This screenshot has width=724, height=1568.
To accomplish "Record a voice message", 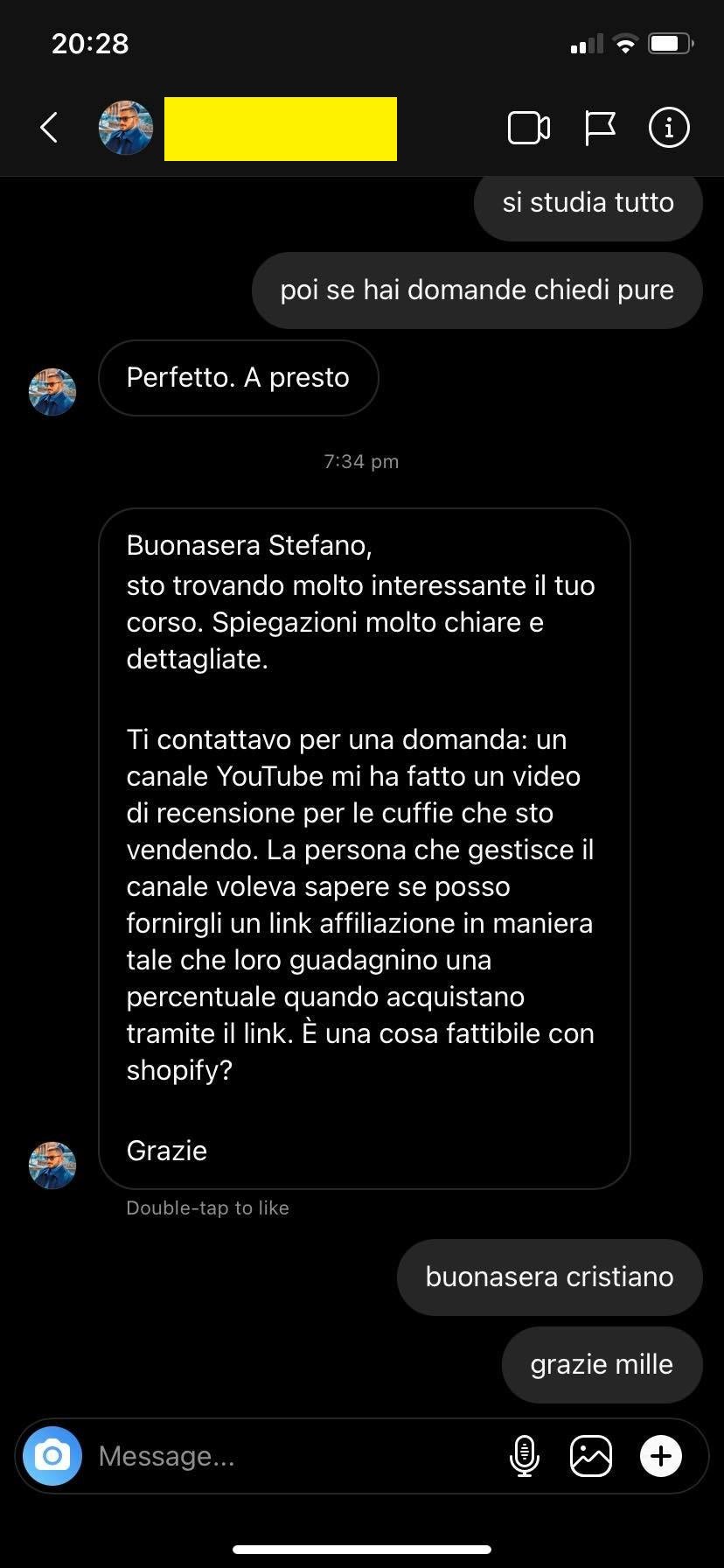I will 524,1456.
